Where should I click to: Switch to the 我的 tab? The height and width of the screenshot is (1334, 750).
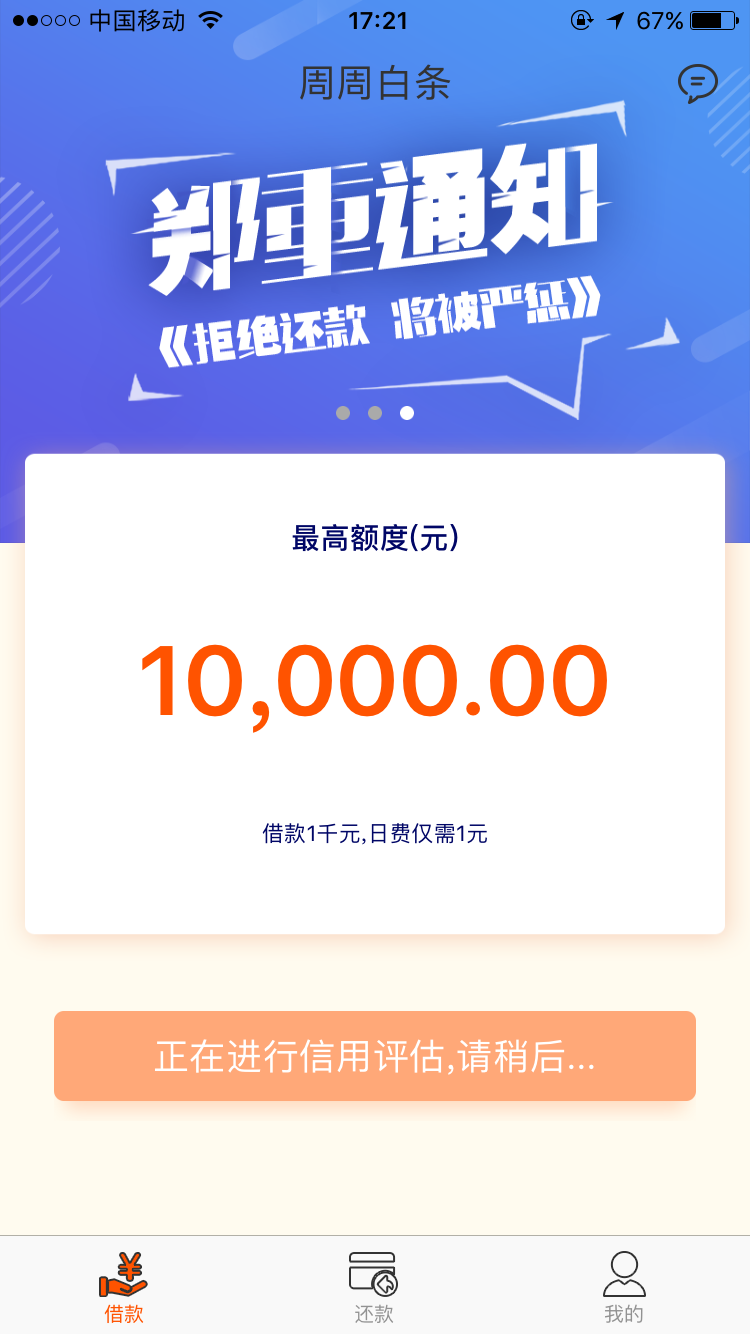tap(624, 1287)
